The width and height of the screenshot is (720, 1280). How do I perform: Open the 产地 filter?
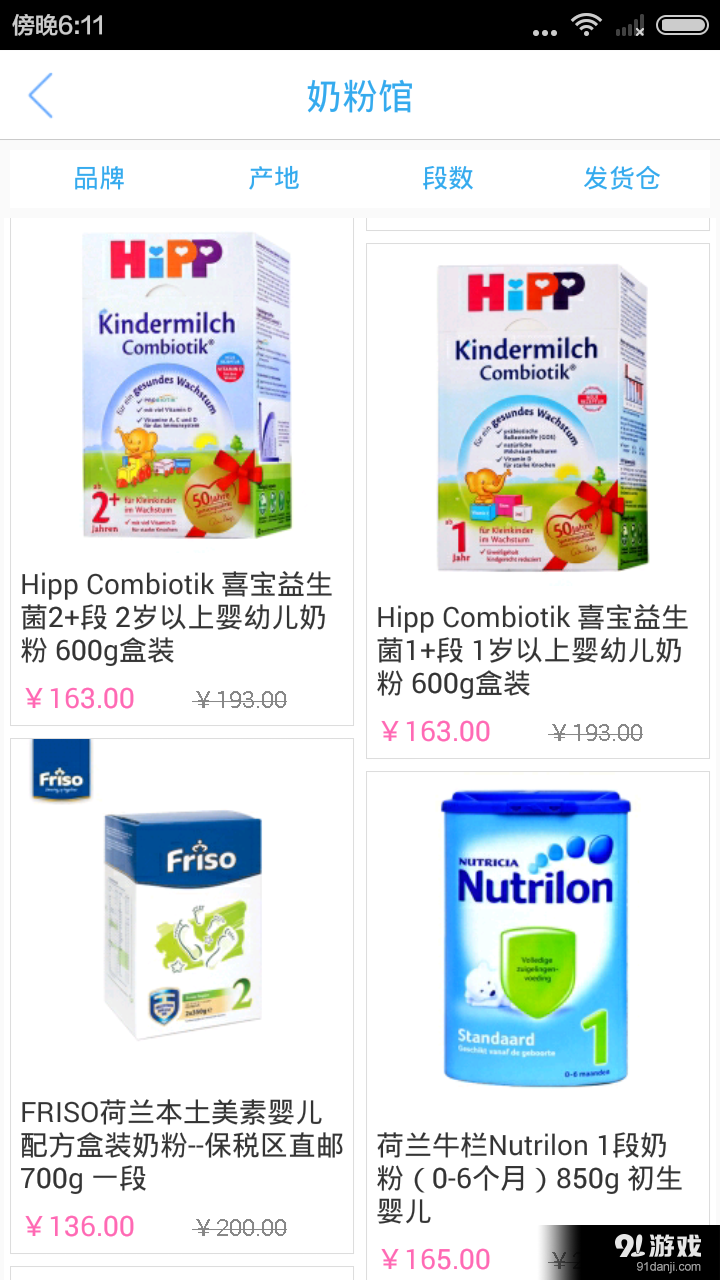pyautogui.click(x=273, y=178)
